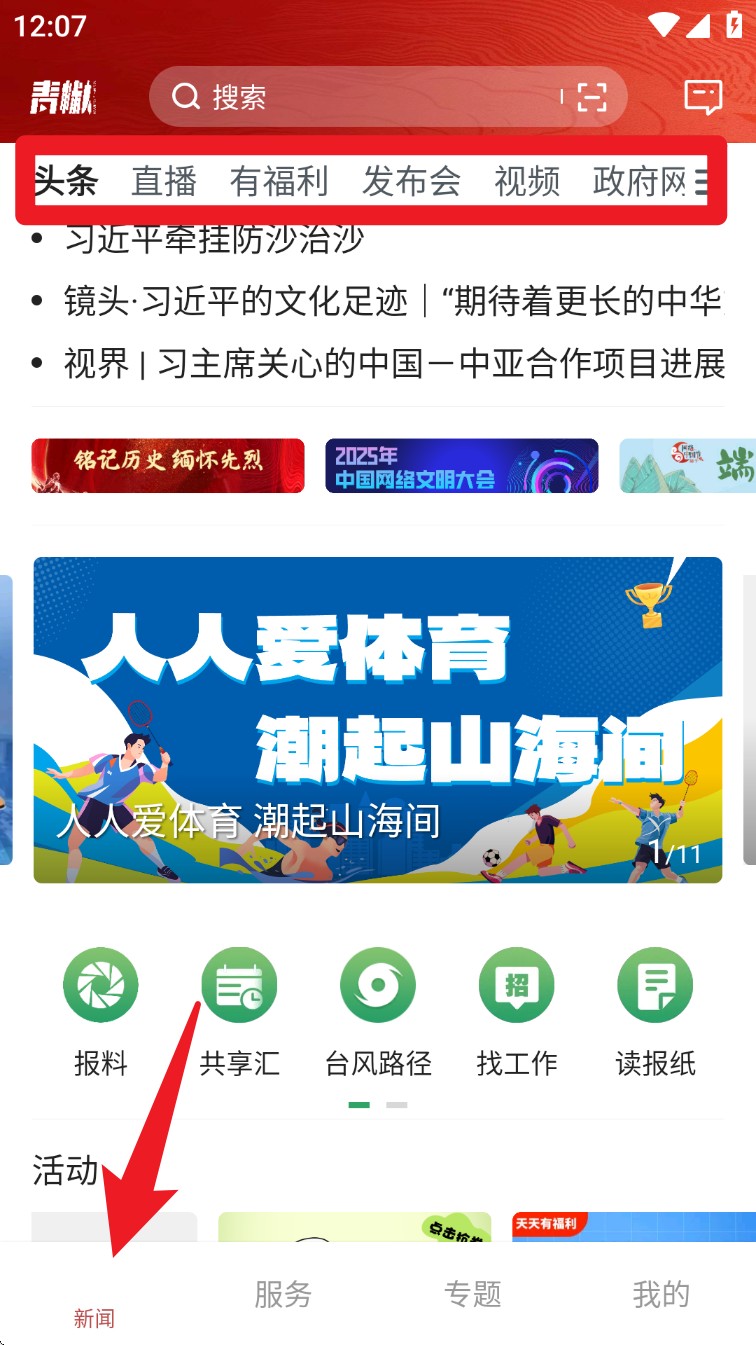
Task: Open the 人人爱体育 潮起山海间 carousel card
Action: [378, 720]
